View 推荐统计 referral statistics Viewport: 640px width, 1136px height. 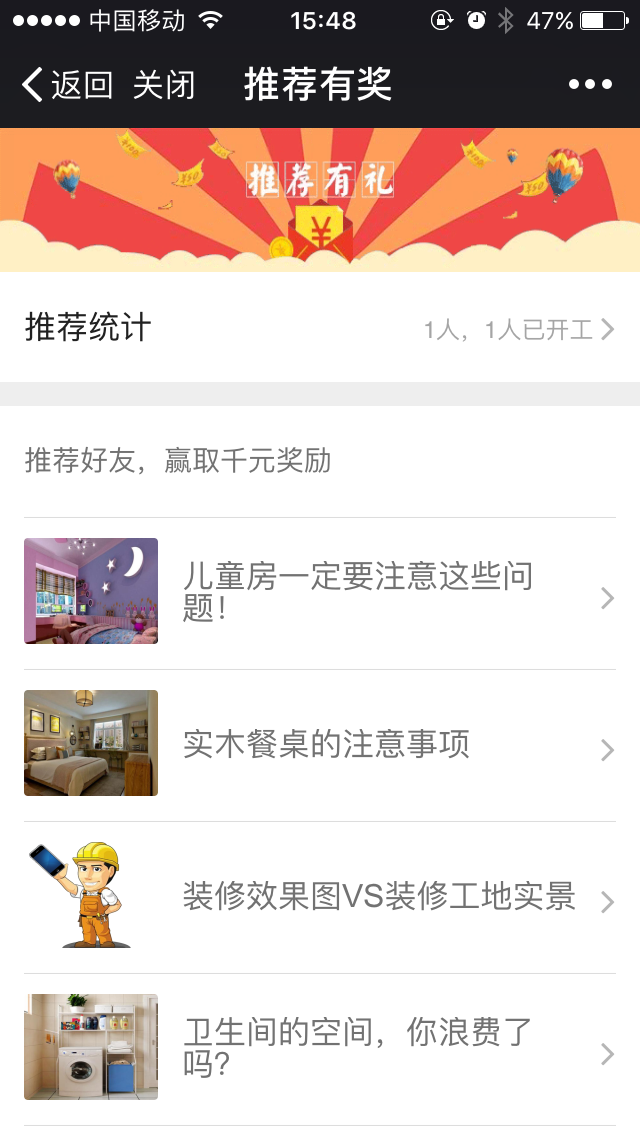click(320, 328)
